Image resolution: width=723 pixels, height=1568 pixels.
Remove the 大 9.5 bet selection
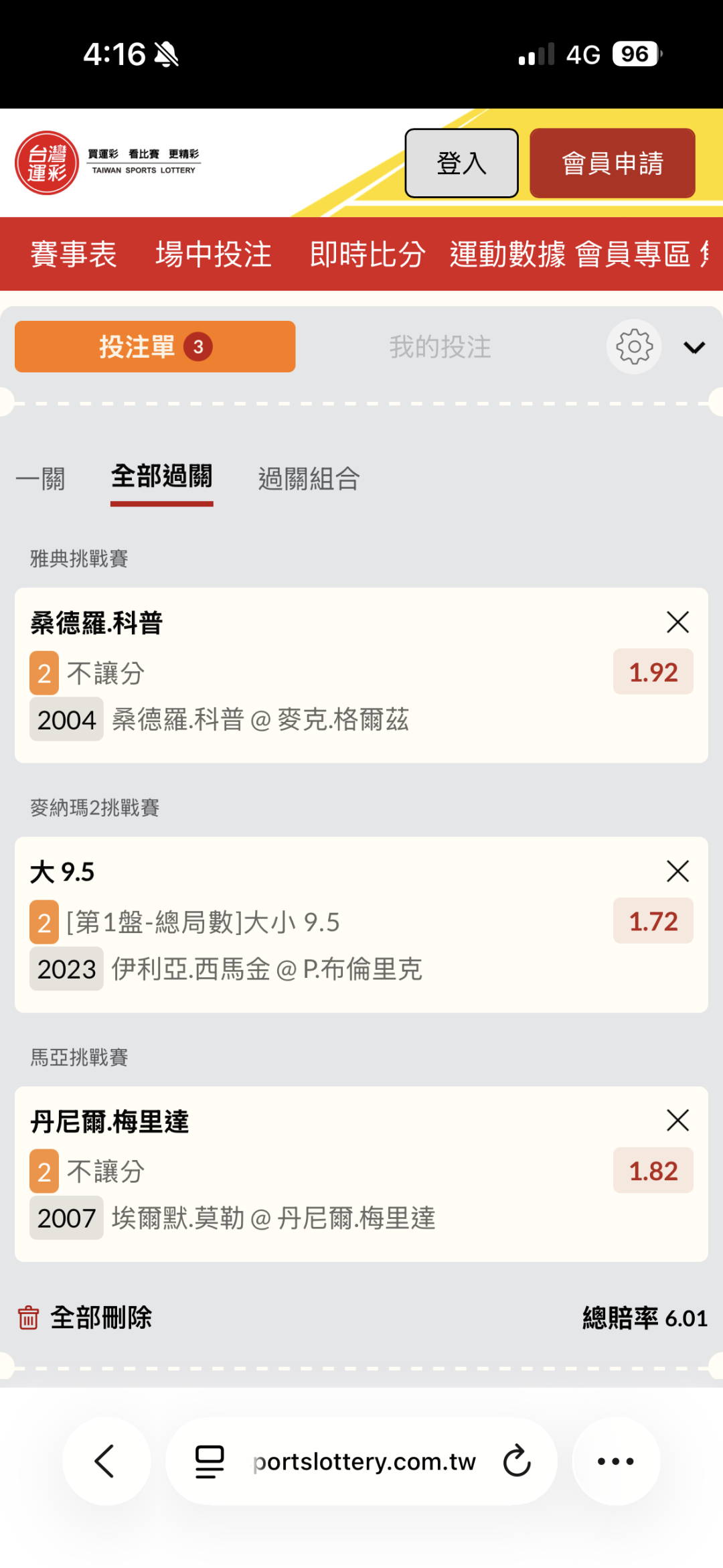(x=677, y=871)
